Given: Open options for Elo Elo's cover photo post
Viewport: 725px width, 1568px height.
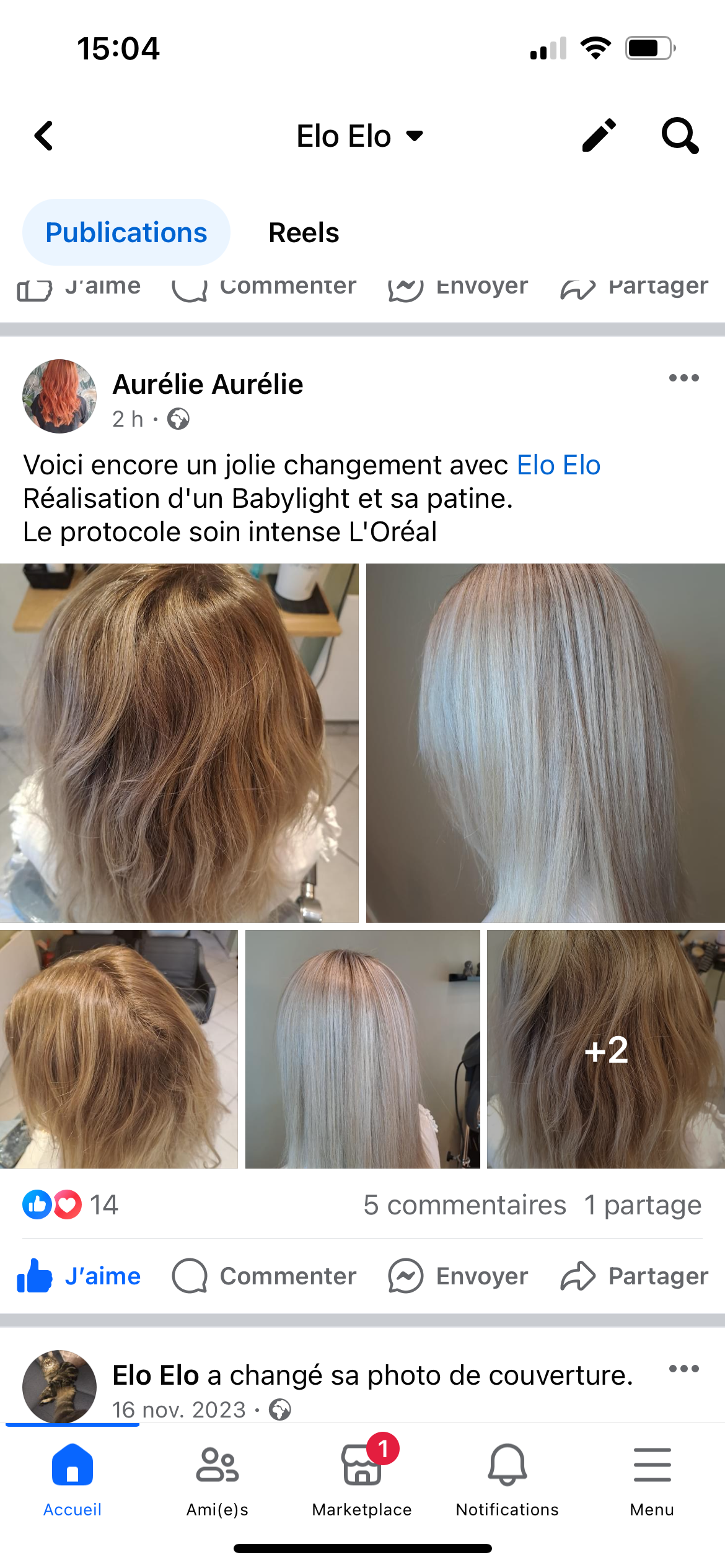Looking at the screenshot, I should tap(683, 1369).
